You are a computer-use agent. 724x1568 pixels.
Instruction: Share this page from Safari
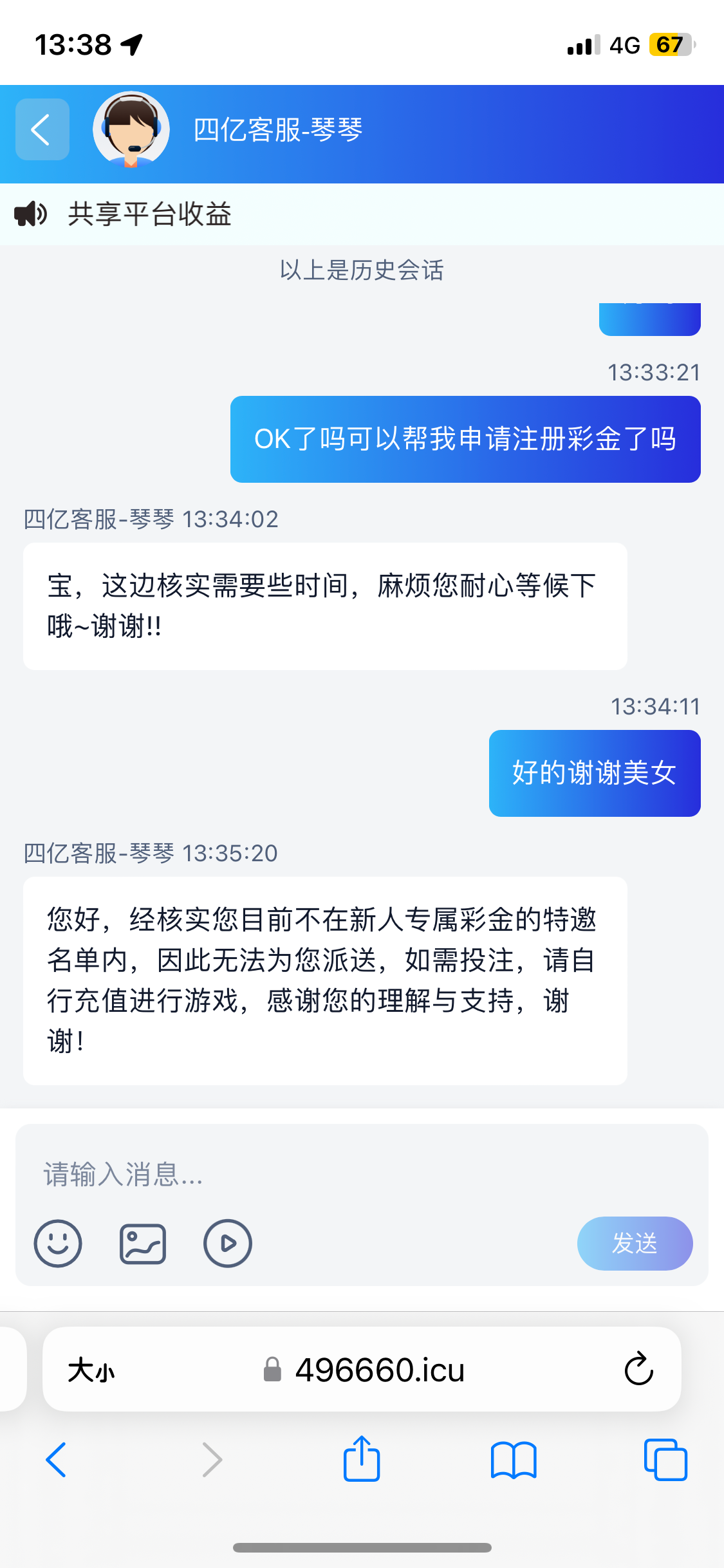tap(362, 1459)
